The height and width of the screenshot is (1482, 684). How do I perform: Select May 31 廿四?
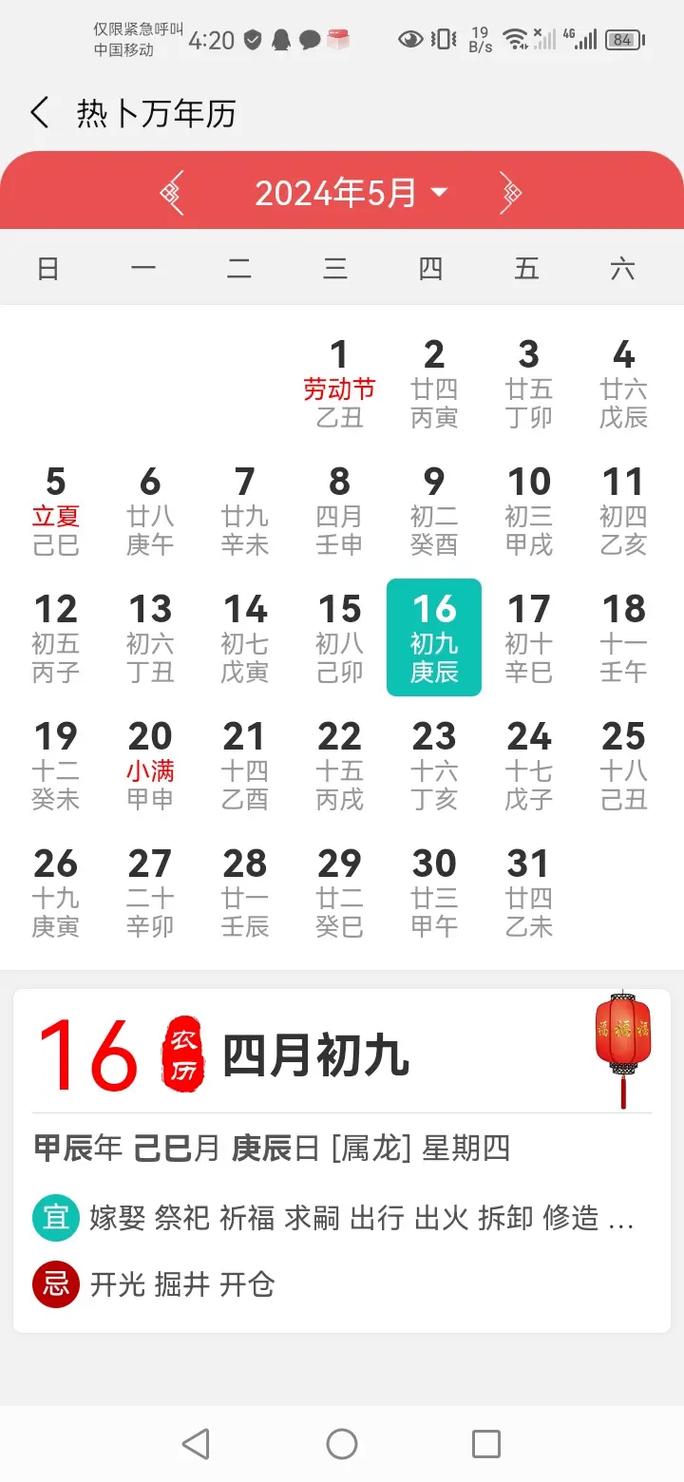pyautogui.click(x=528, y=892)
